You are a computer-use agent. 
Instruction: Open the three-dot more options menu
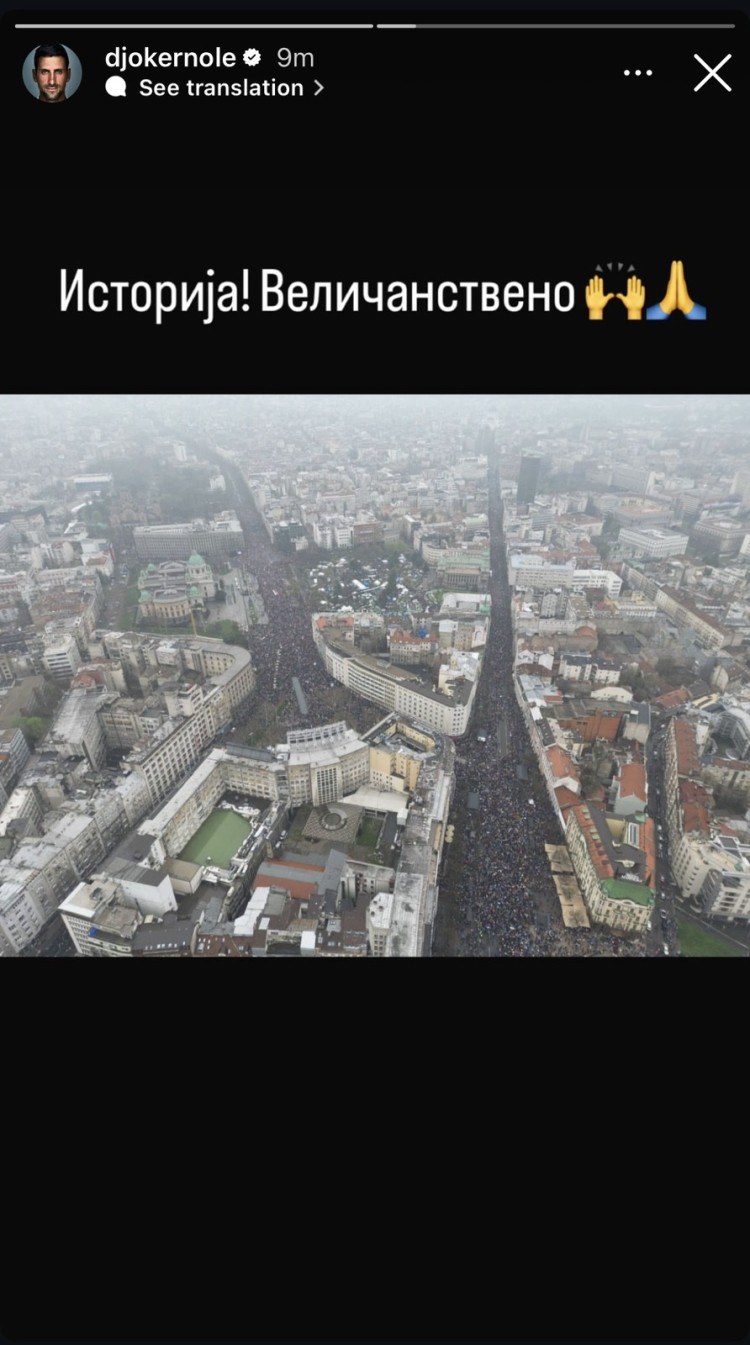(x=638, y=73)
